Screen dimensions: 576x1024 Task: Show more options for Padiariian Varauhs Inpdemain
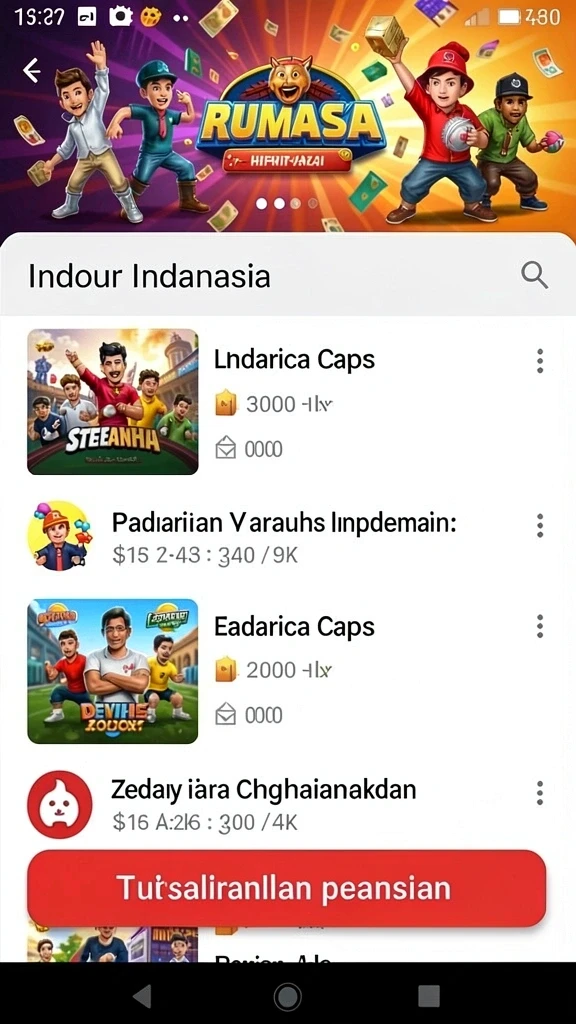[x=539, y=525]
